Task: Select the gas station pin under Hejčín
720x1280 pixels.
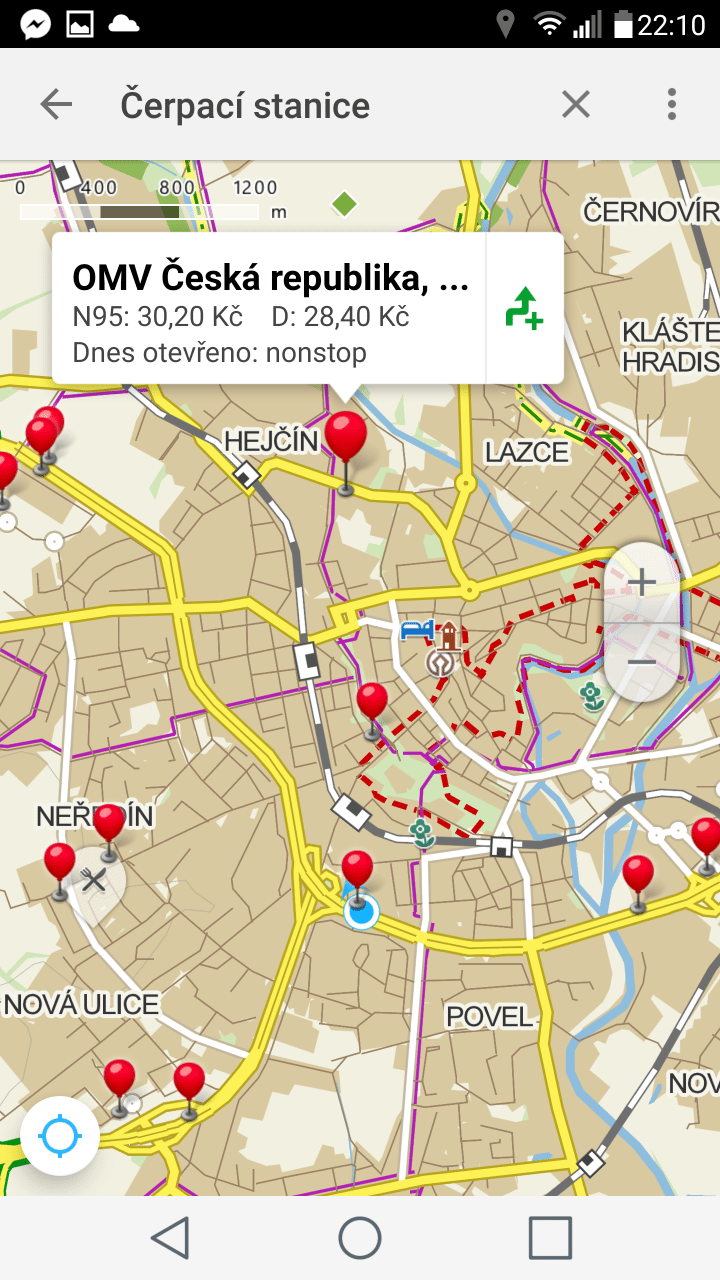Action: [346, 442]
